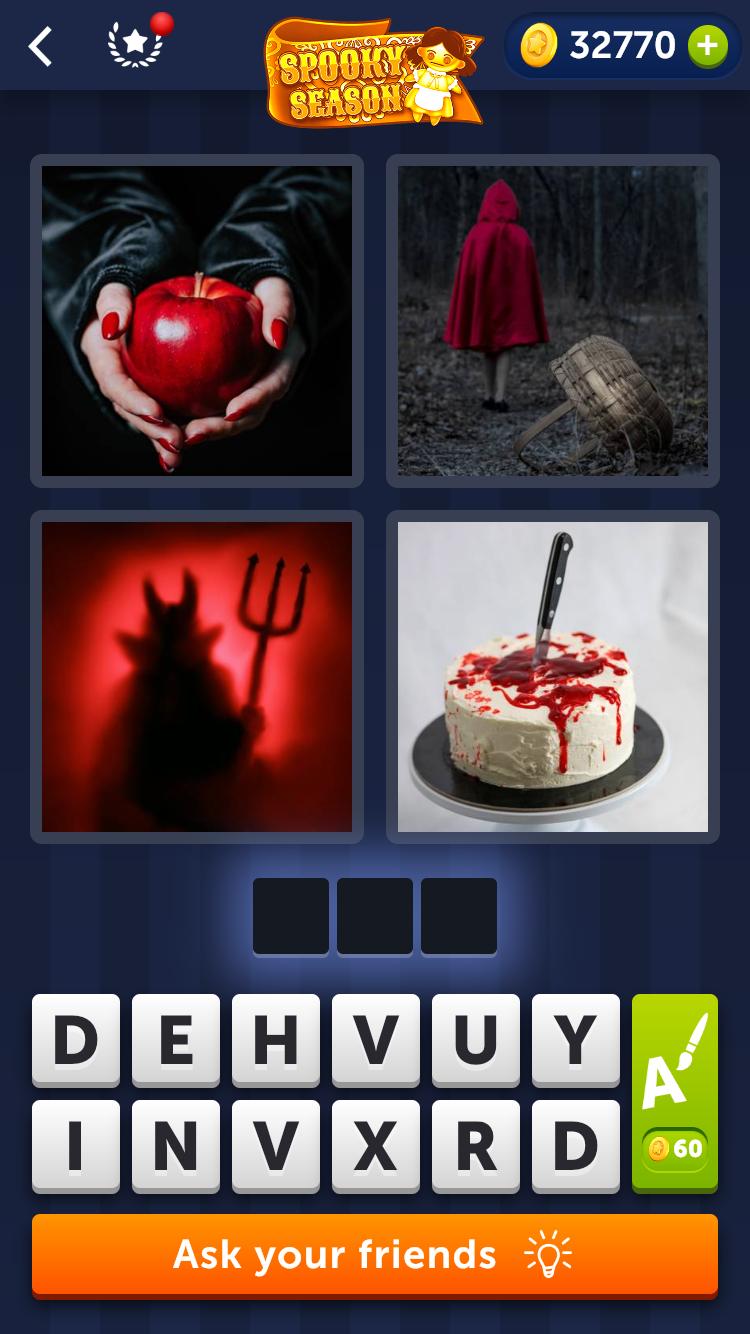Select the letter I tile
The image size is (750, 1334).
pos(76,1146)
